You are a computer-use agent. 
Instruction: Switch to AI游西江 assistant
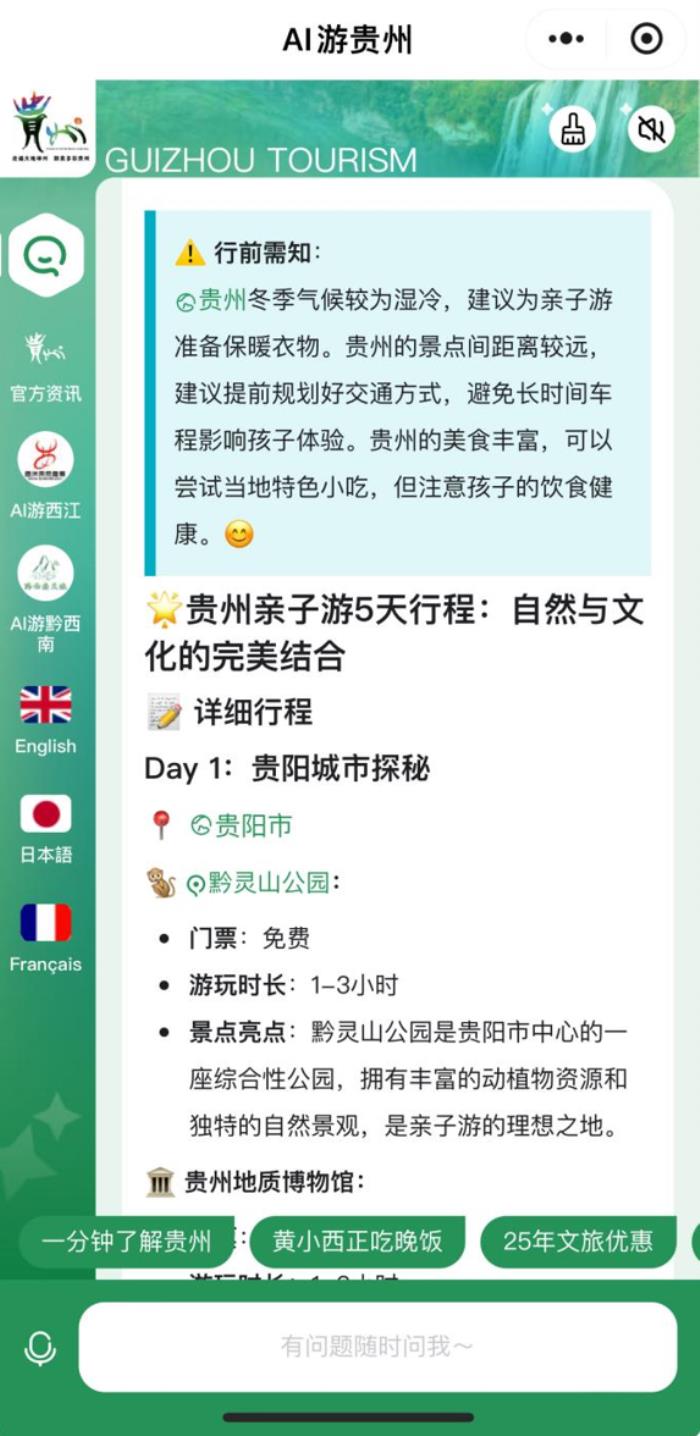click(46, 475)
